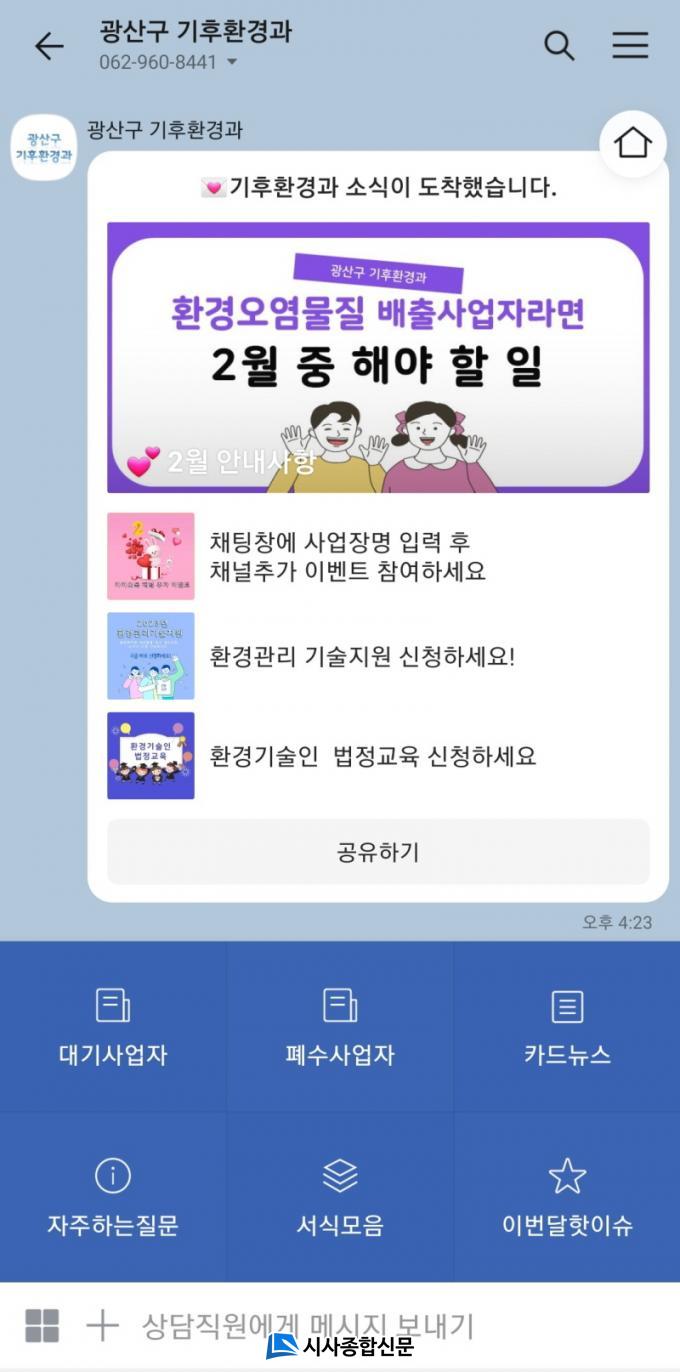Open 환경관리 기술지원 신청하세요 item

click(378, 656)
